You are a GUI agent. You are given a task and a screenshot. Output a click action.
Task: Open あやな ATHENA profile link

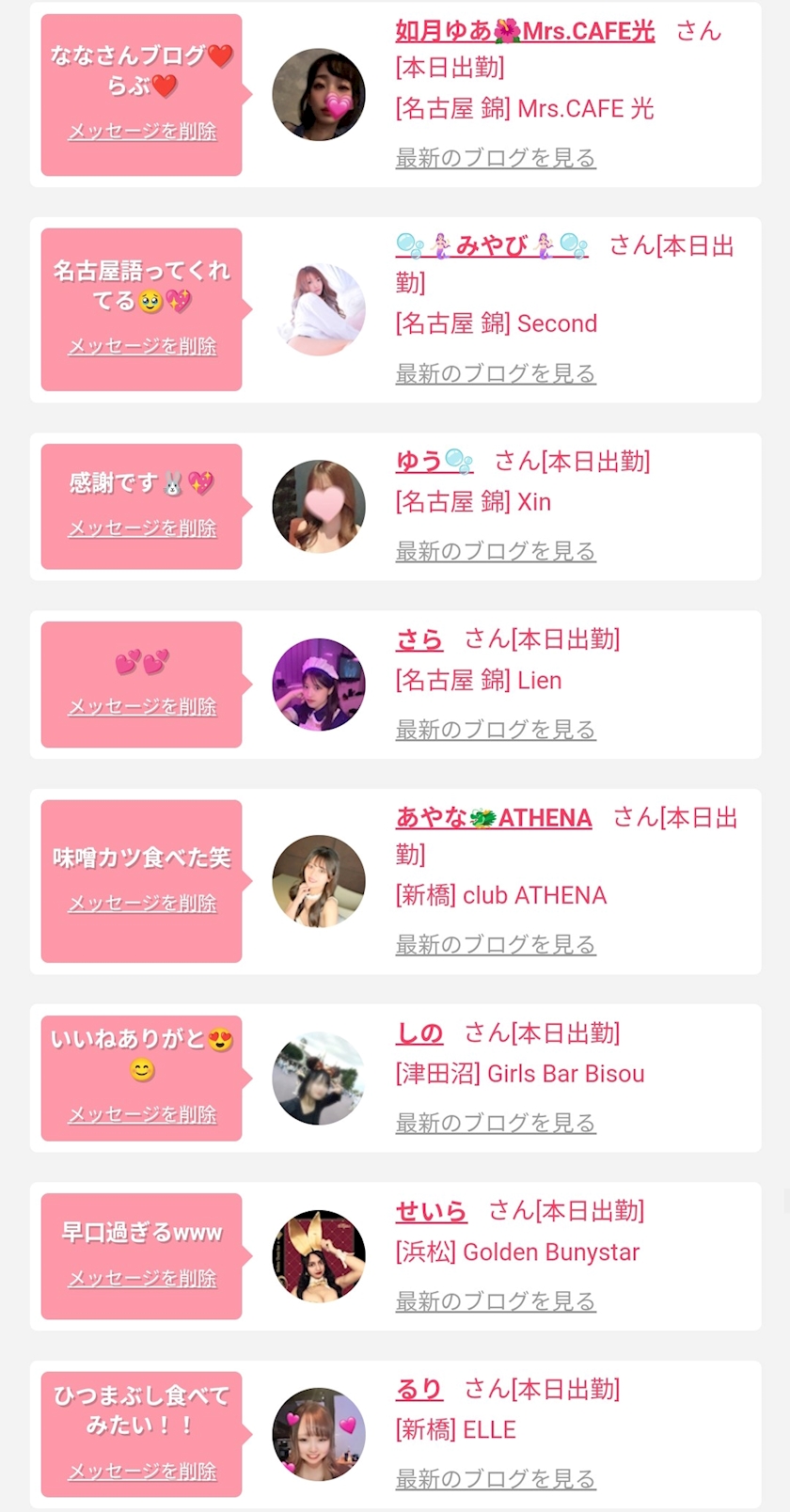[x=494, y=818]
